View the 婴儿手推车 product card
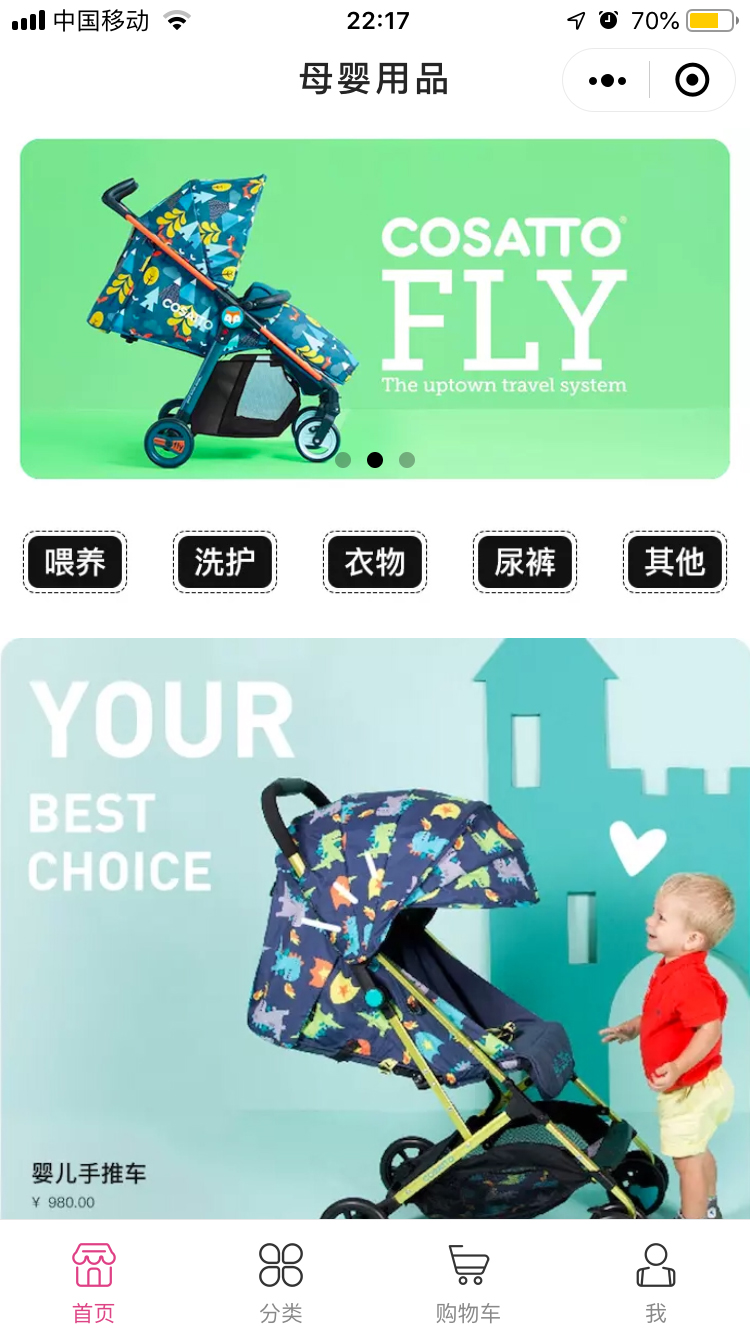Screen dimensions: 750x1334 [x=375, y=930]
